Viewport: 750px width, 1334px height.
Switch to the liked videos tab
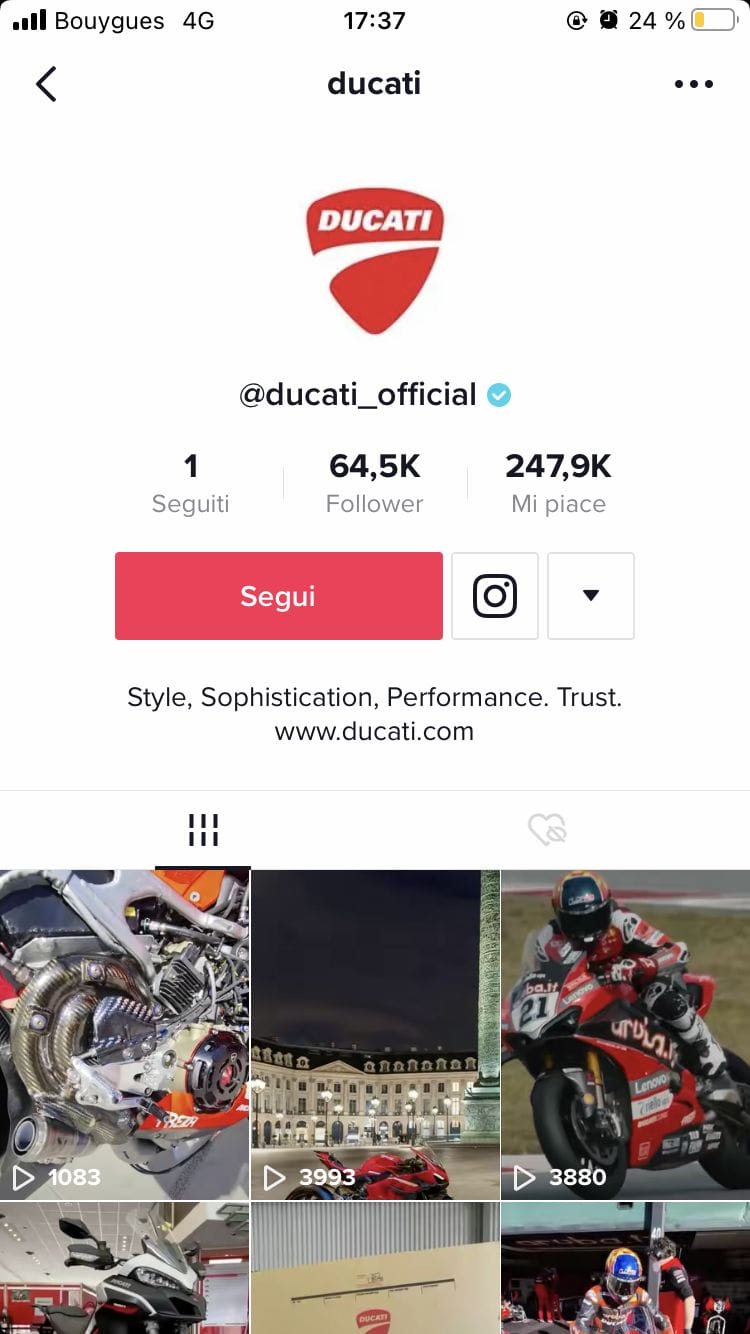[547, 829]
